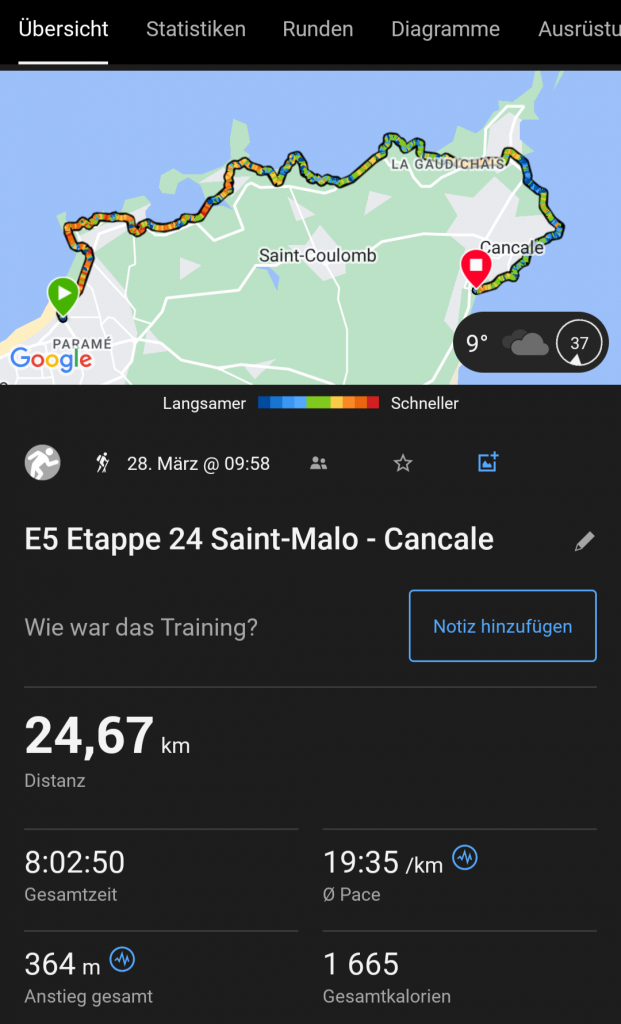
Task: Tap Notiz hinzufügen button
Action: point(502,626)
